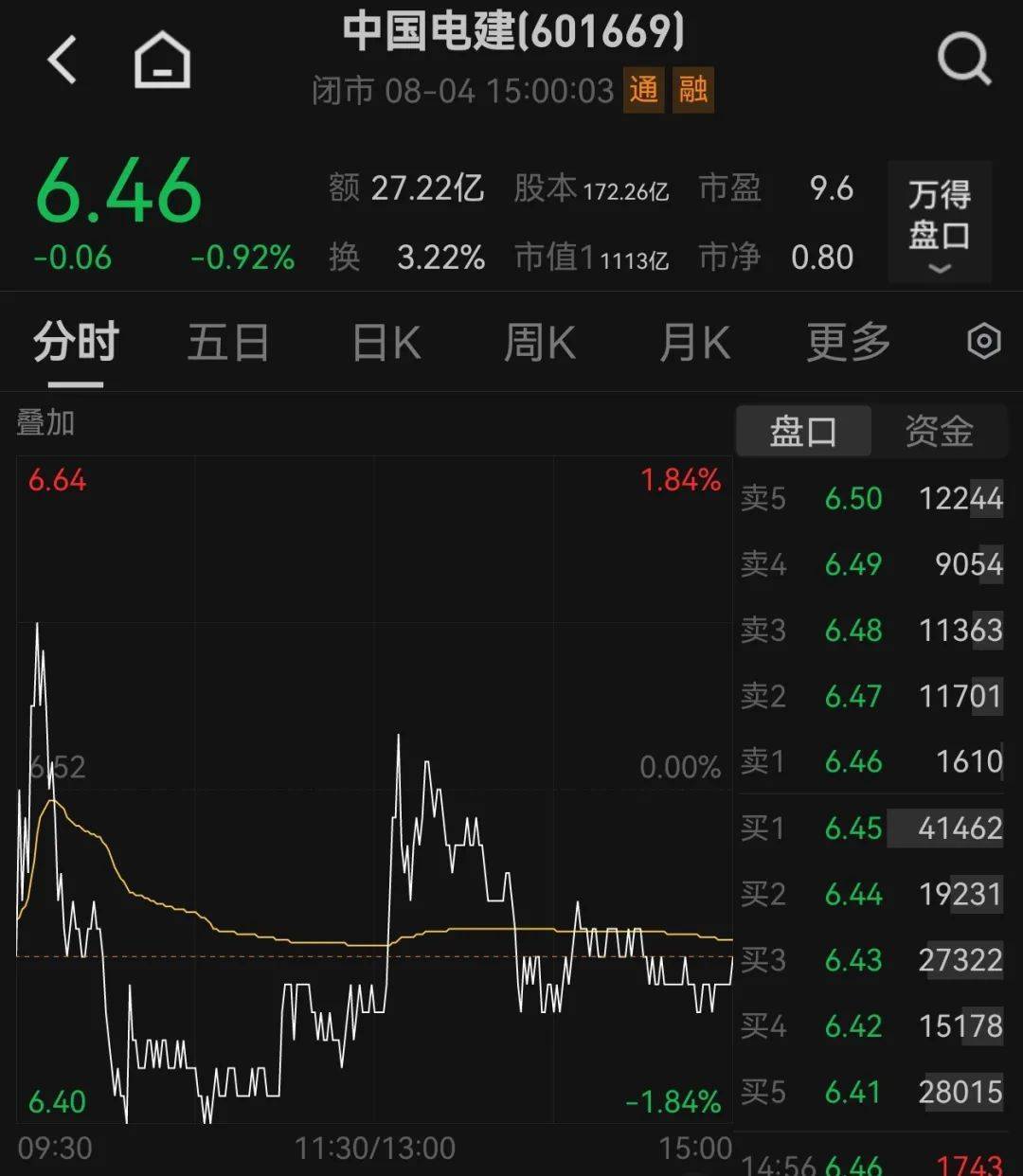
Task: Switch to the 日K daily candlestick tab
Action: tap(384, 342)
